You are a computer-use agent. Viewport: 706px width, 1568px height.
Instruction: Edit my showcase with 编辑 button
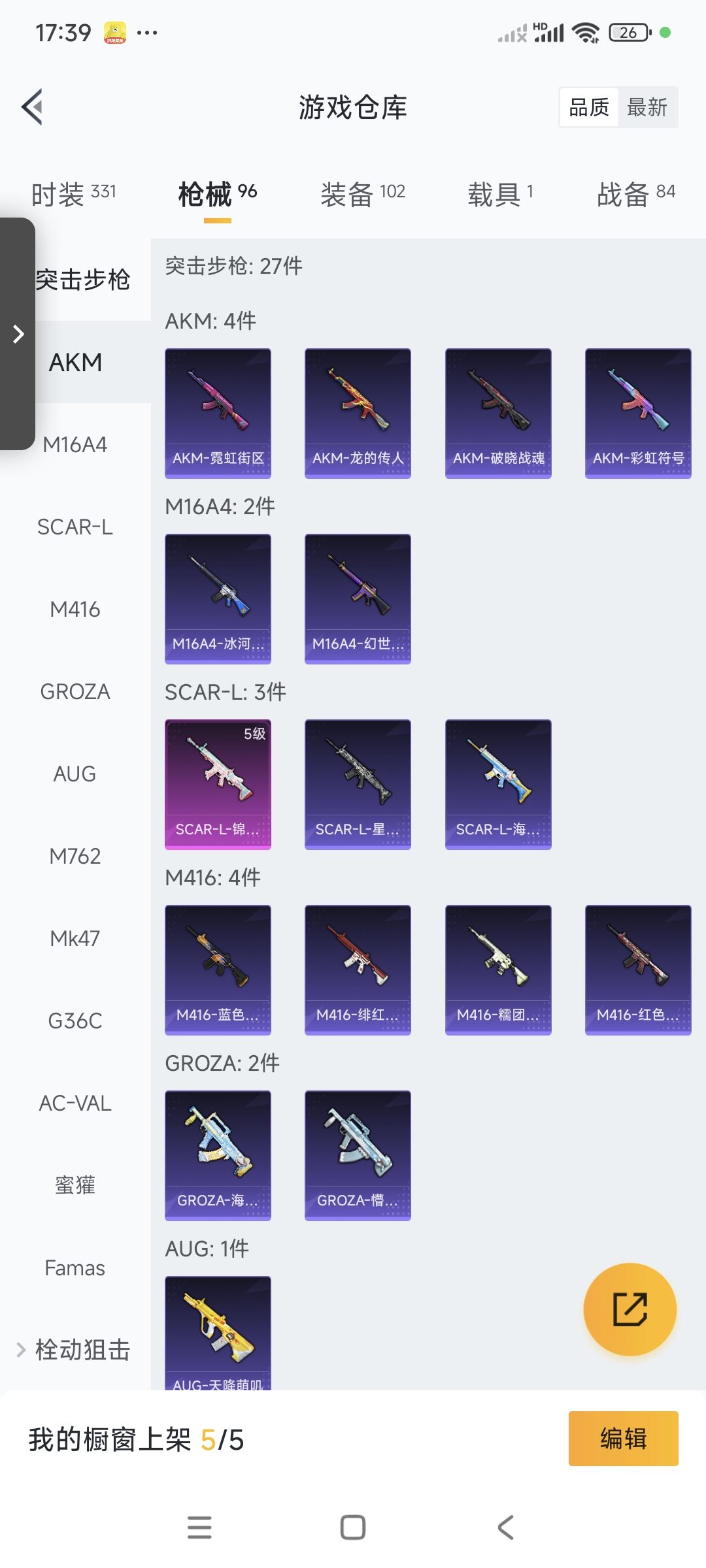coord(623,1439)
